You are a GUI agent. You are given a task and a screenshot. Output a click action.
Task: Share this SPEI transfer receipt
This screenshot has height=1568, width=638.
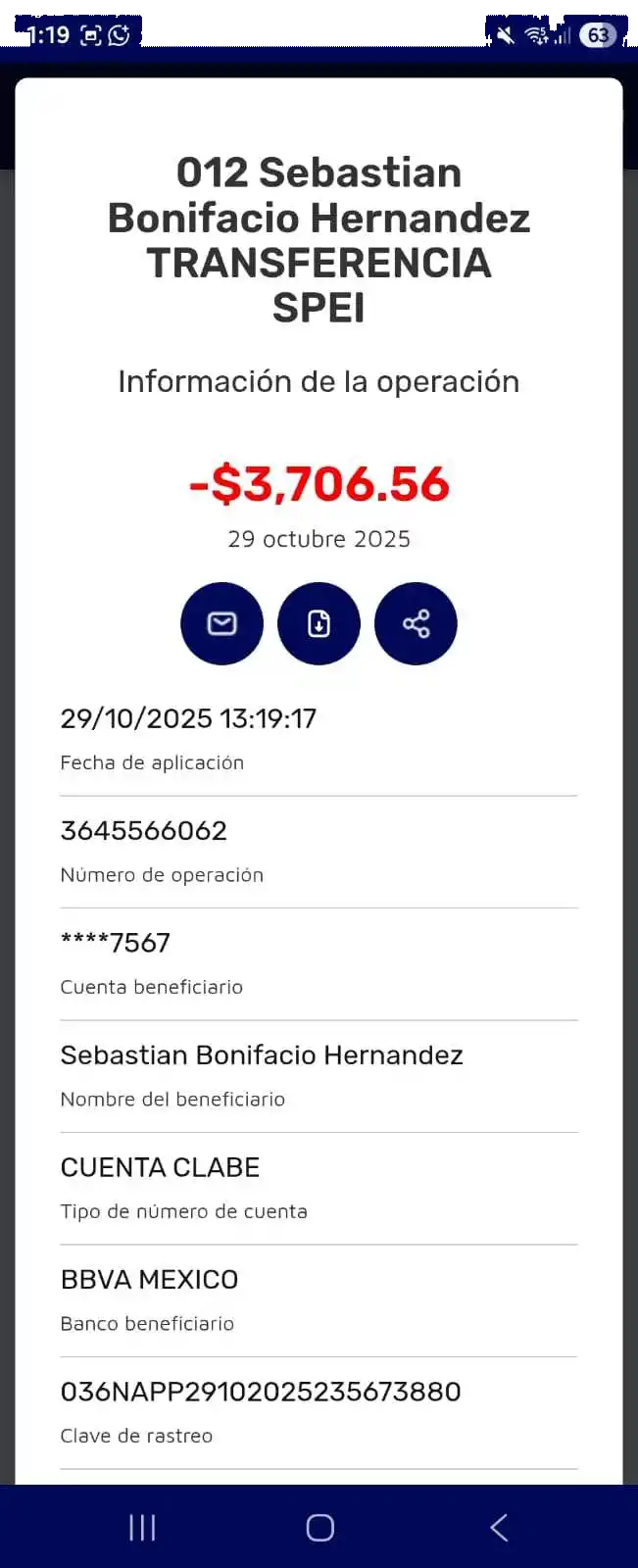click(416, 624)
